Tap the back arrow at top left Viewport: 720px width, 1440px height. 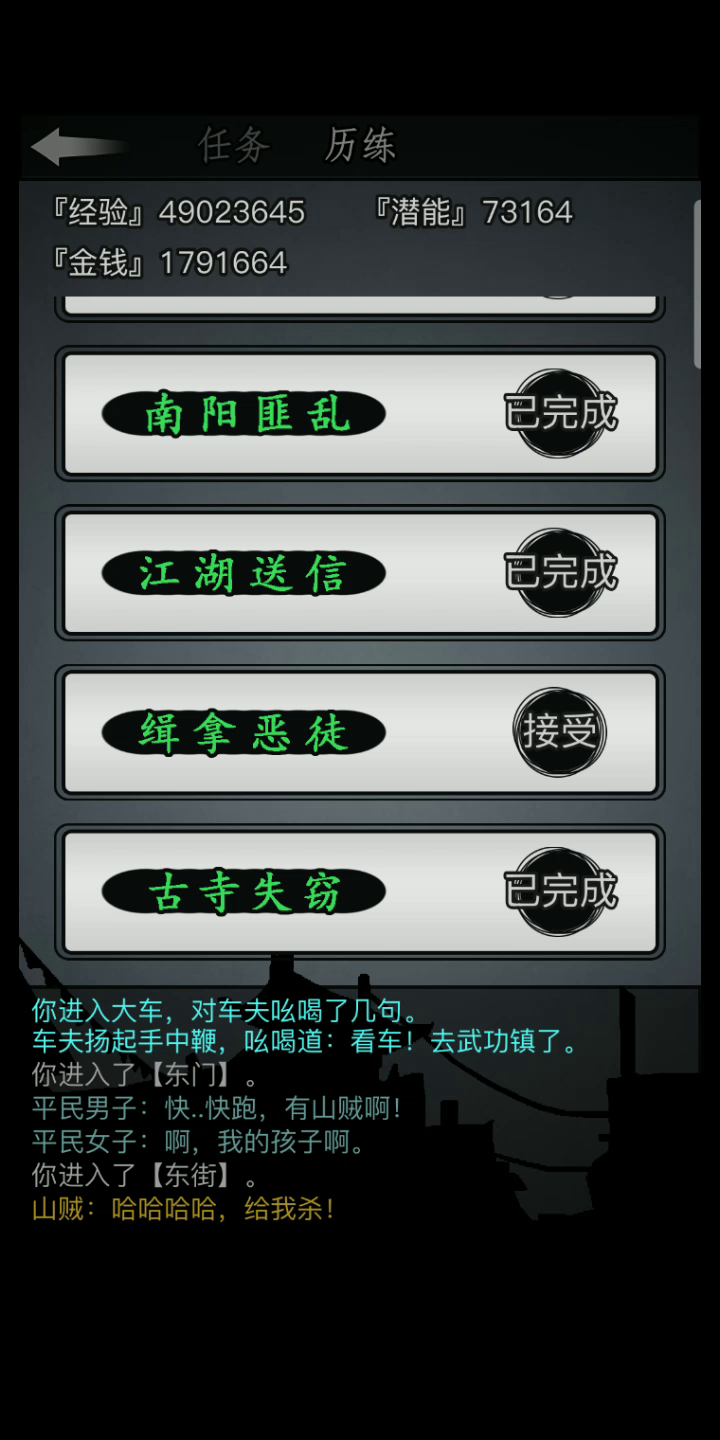pyautogui.click(x=77, y=146)
